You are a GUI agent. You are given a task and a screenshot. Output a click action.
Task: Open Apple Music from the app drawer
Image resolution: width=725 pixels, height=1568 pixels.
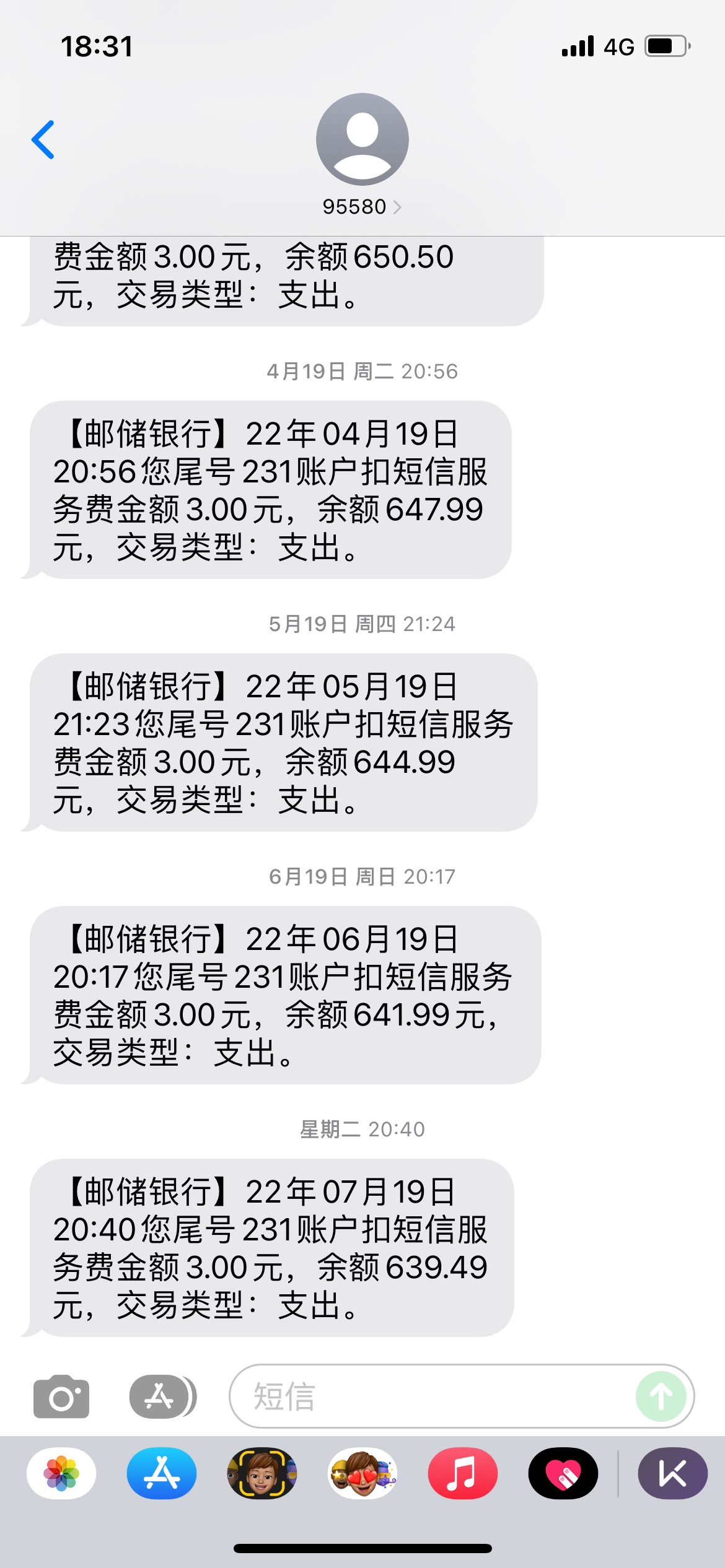(462, 1474)
